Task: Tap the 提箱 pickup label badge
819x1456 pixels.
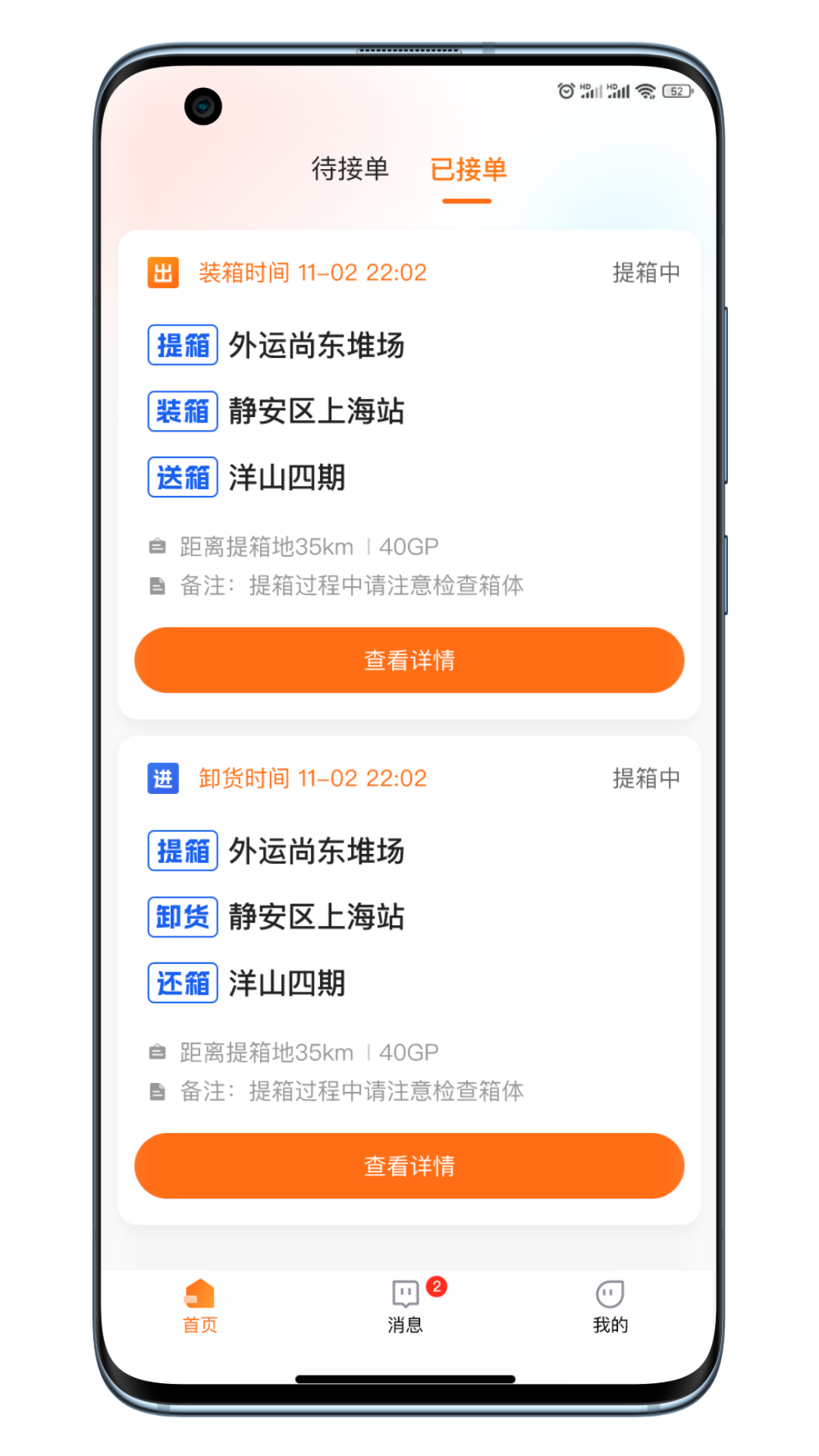Action: click(182, 344)
